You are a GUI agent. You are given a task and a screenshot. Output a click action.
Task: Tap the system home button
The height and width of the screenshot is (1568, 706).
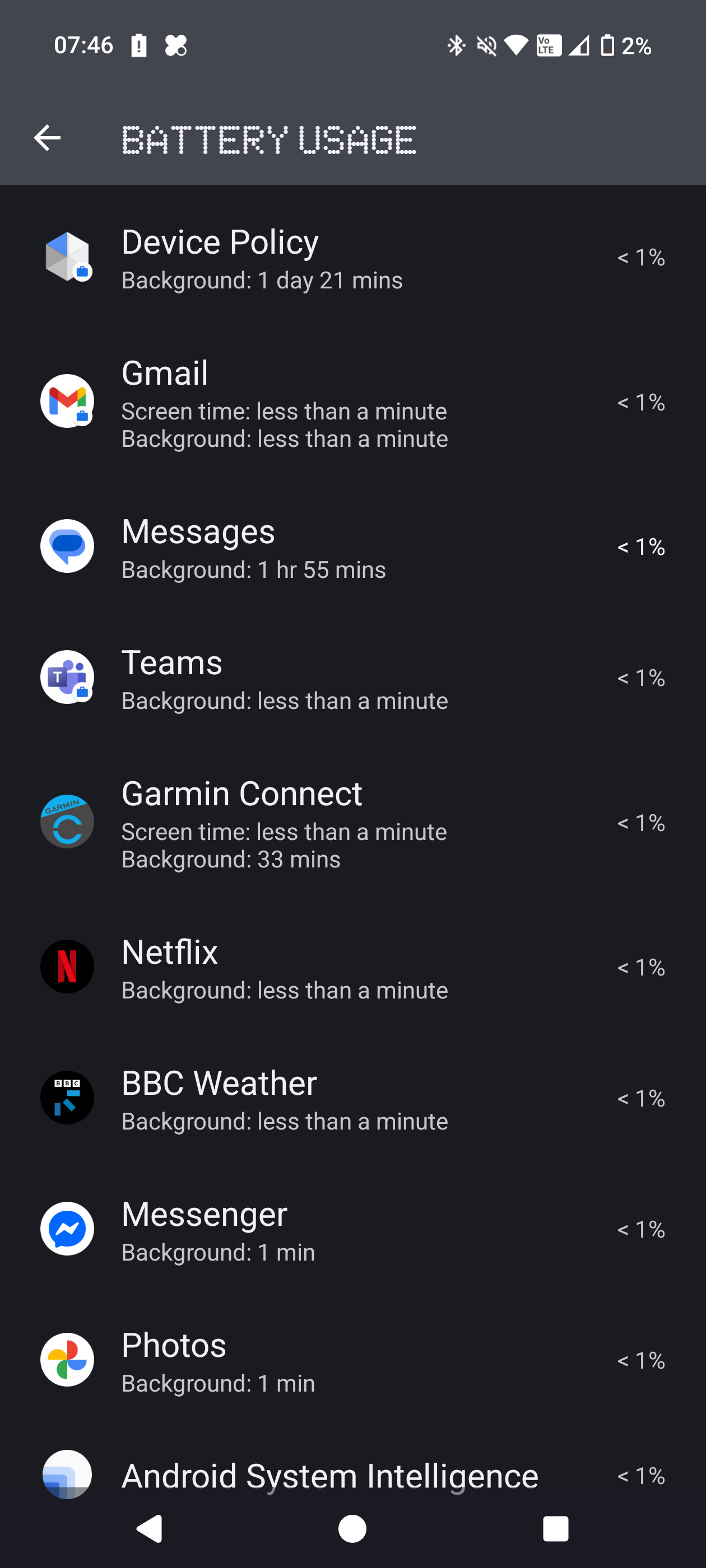[x=352, y=1528]
